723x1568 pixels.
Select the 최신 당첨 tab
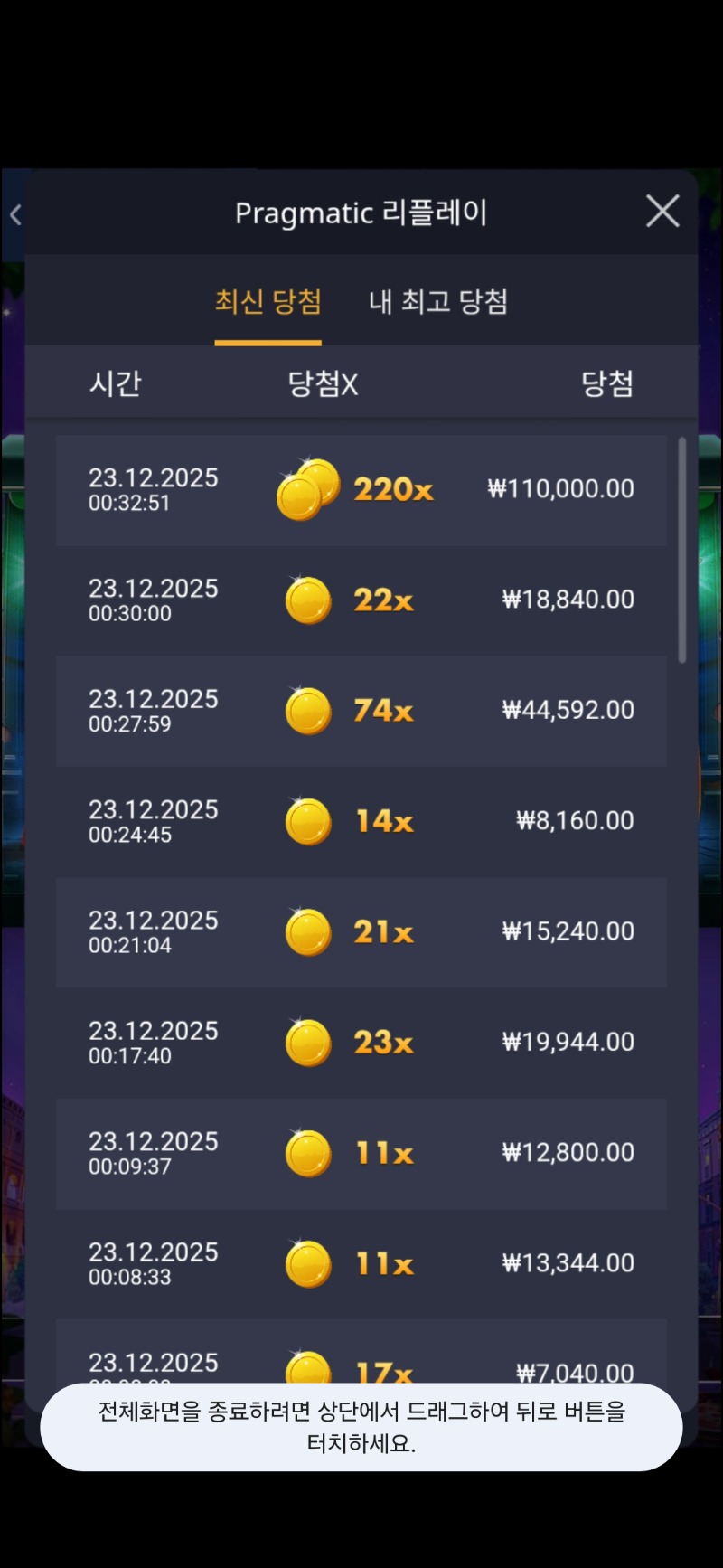click(x=268, y=302)
